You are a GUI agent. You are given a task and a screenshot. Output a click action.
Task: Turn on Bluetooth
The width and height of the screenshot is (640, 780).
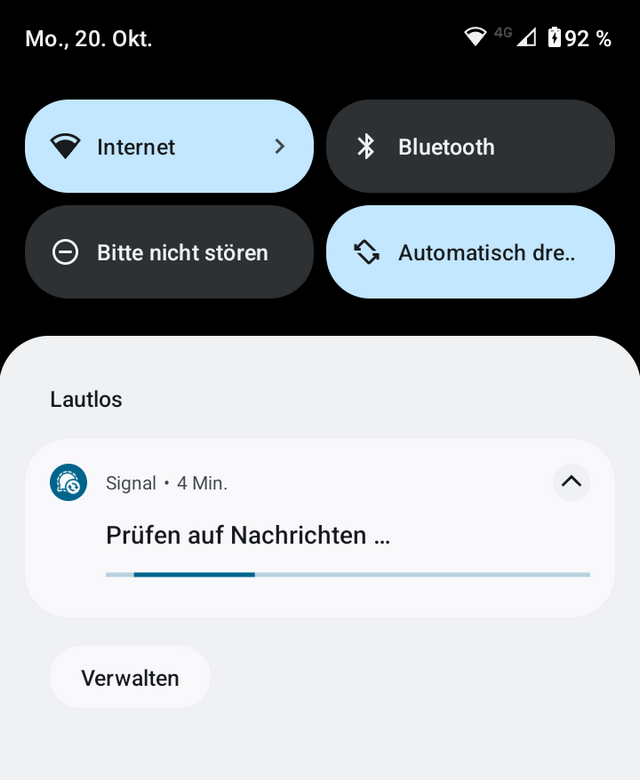tap(470, 147)
